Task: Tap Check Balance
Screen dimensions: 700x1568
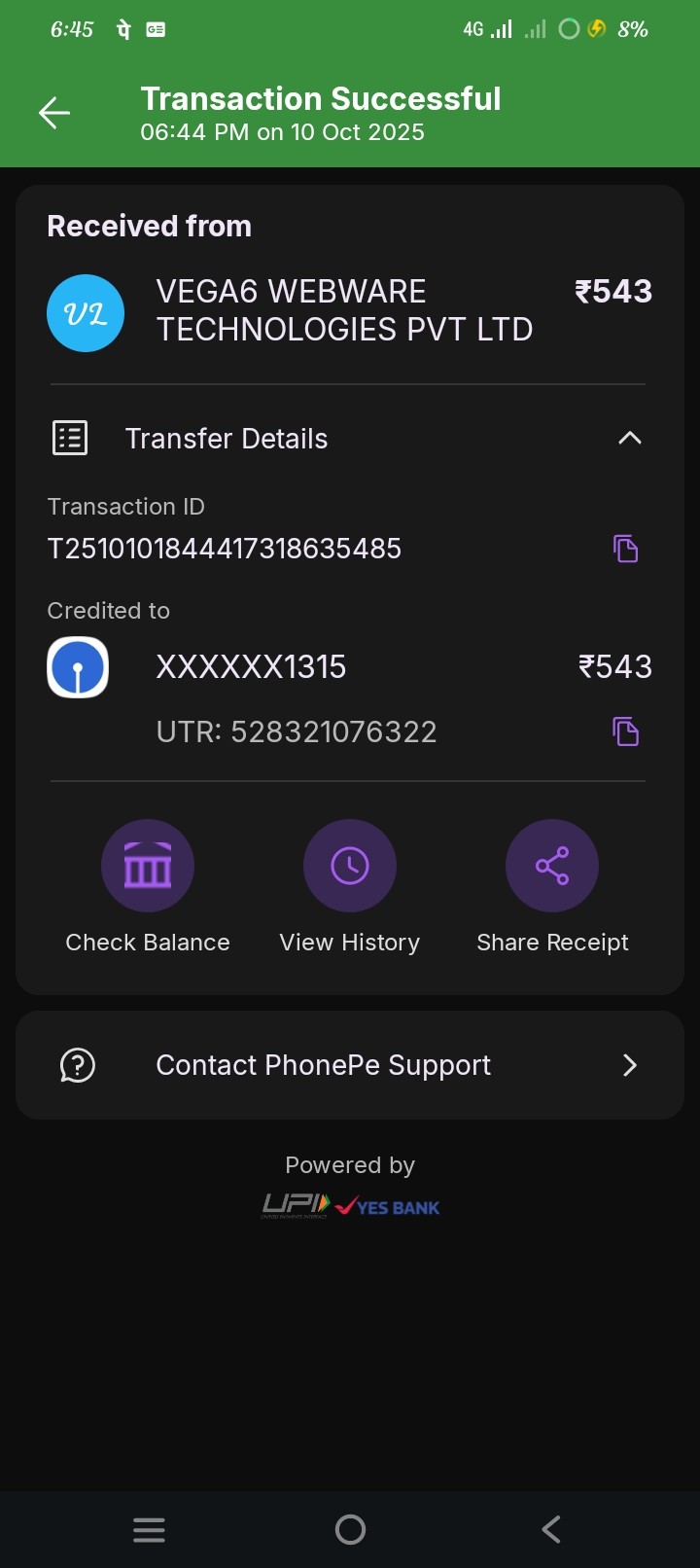Action: click(148, 867)
